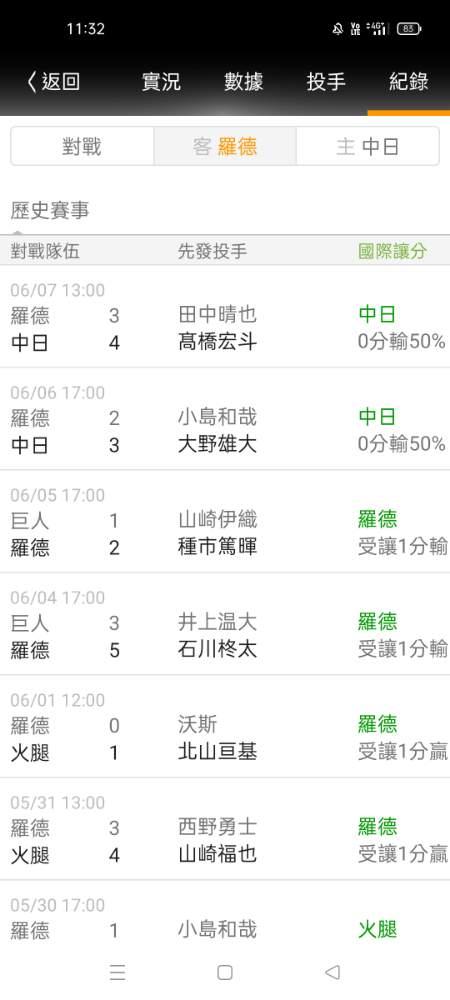
Task: Tap the 國際讓分 column header
Action: pyautogui.click(x=393, y=251)
